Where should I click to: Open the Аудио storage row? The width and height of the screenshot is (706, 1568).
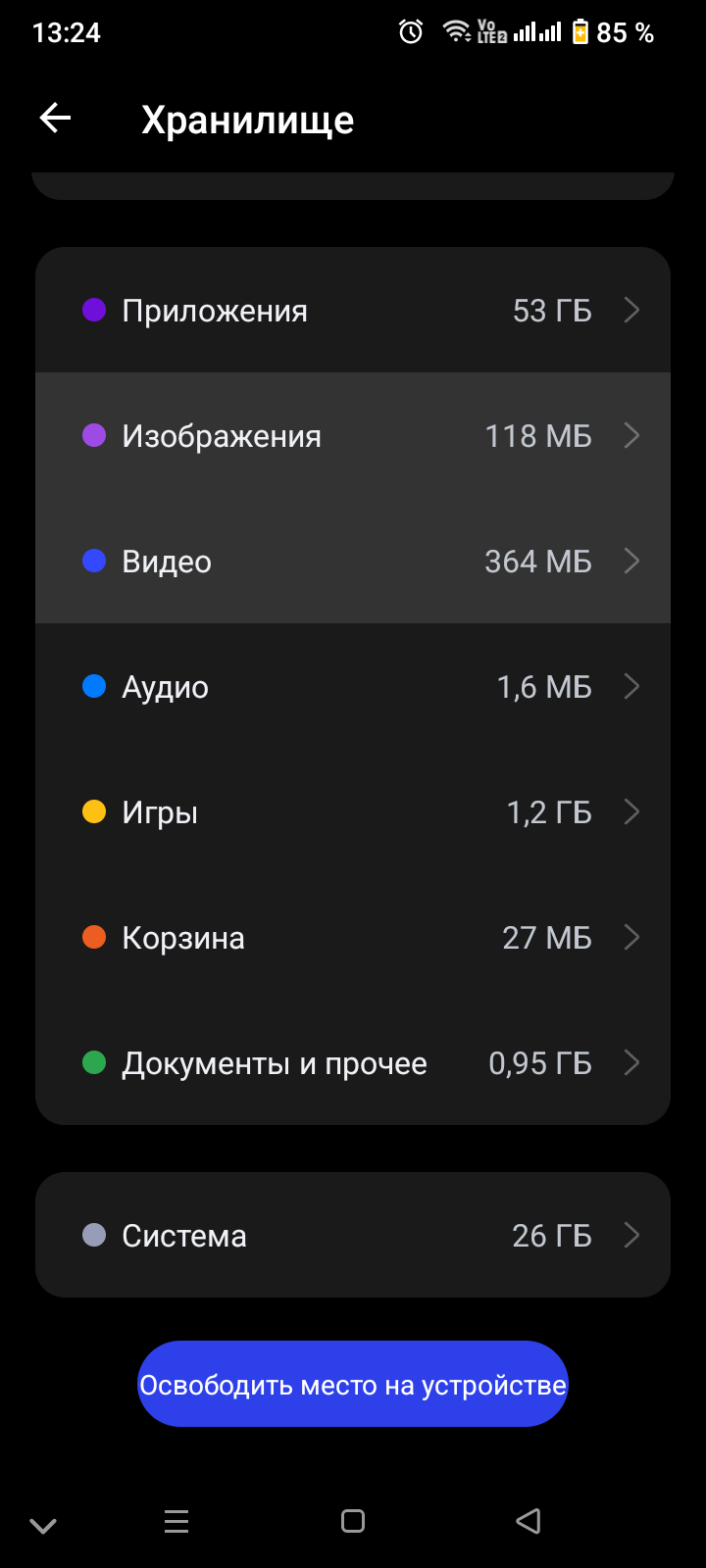tap(353, 687)
